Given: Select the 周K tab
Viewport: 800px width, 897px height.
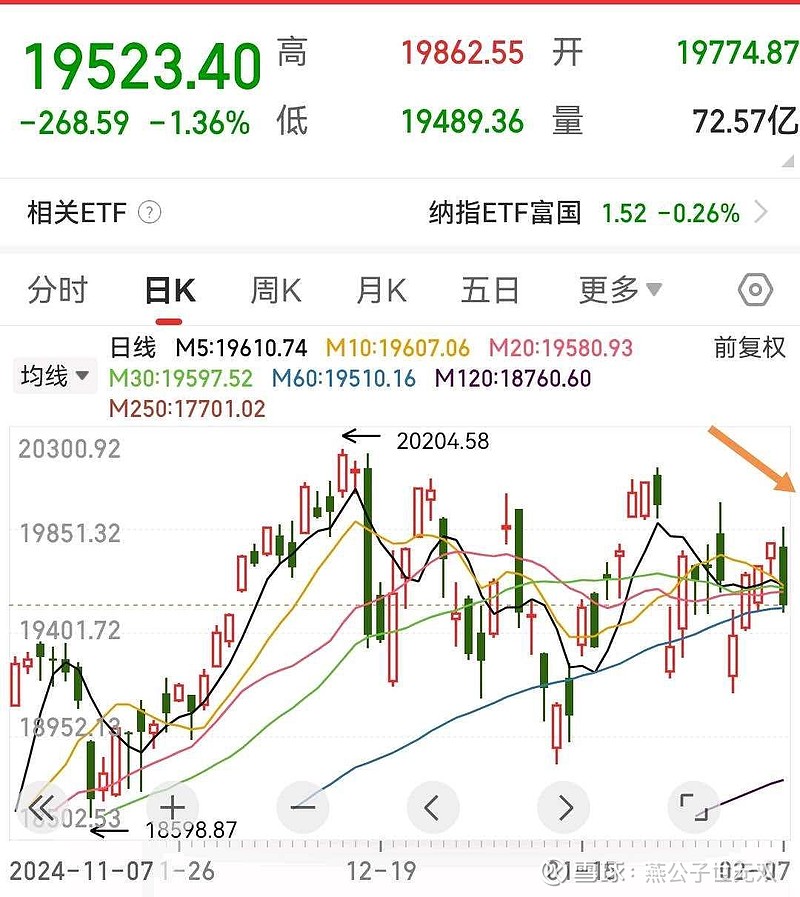Looking at the screenshot, I should coord(276,290).
